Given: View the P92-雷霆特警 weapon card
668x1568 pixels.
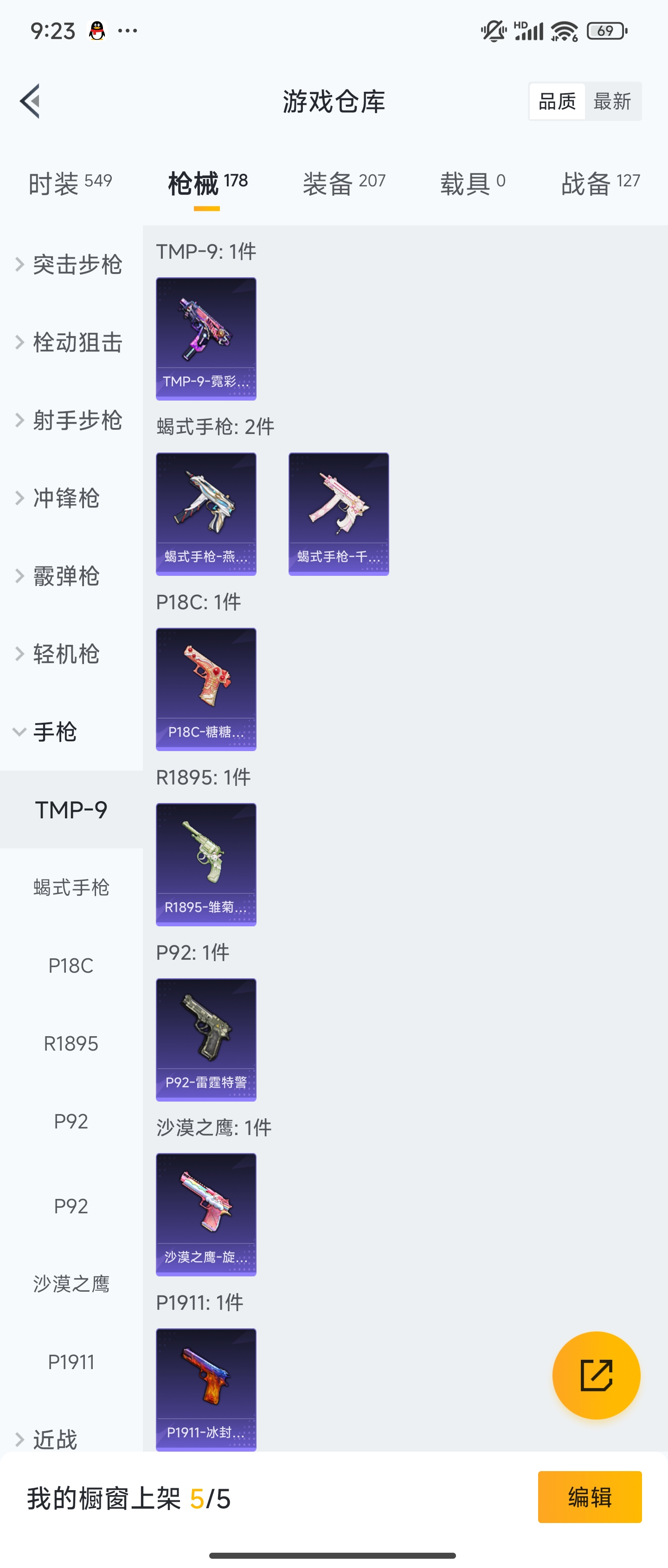Looking at the screenshot, I should click(206, 1039).
